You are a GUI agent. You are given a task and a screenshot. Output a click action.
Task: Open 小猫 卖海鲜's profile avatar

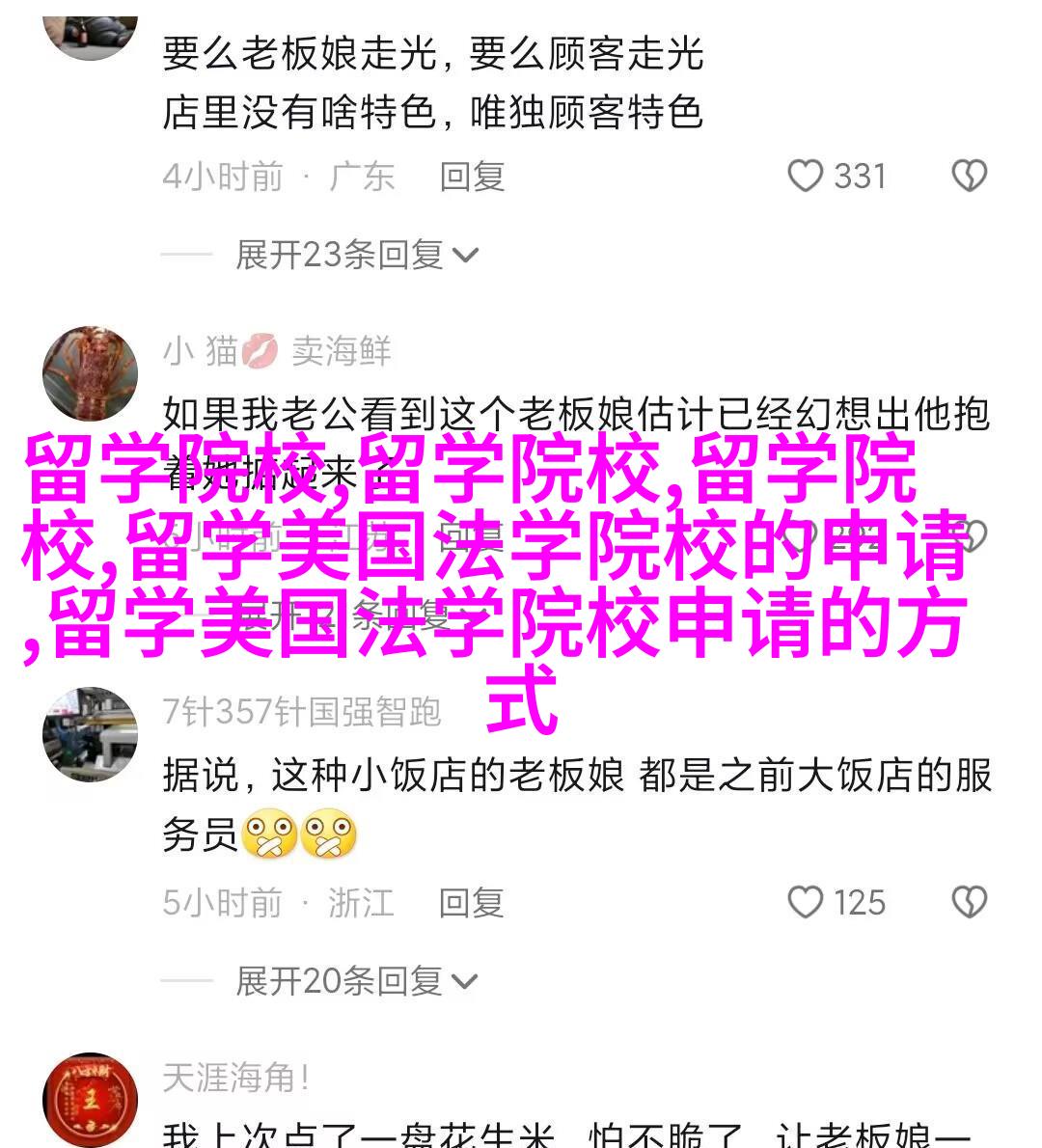(91, 374)
